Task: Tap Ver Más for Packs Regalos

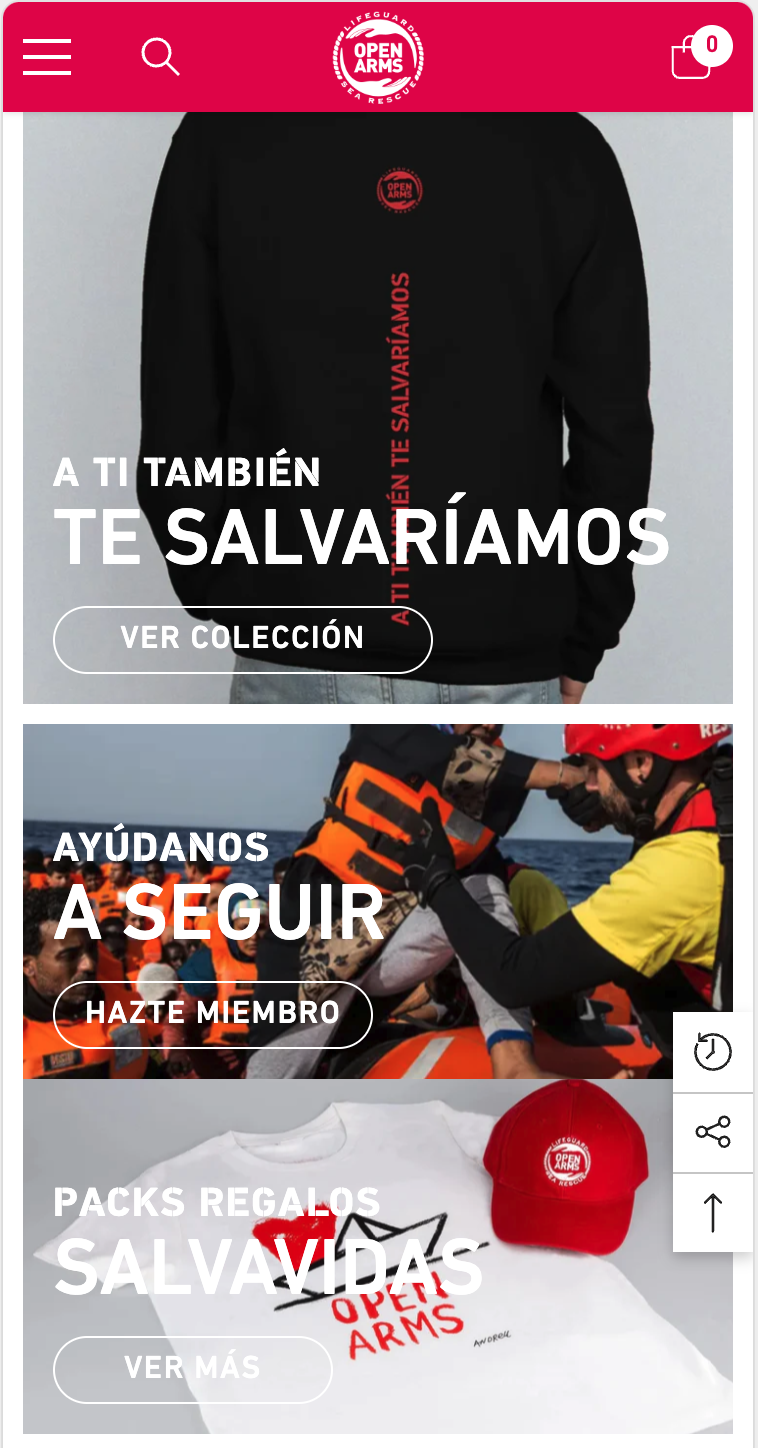Action: (x=192, y=1369)
